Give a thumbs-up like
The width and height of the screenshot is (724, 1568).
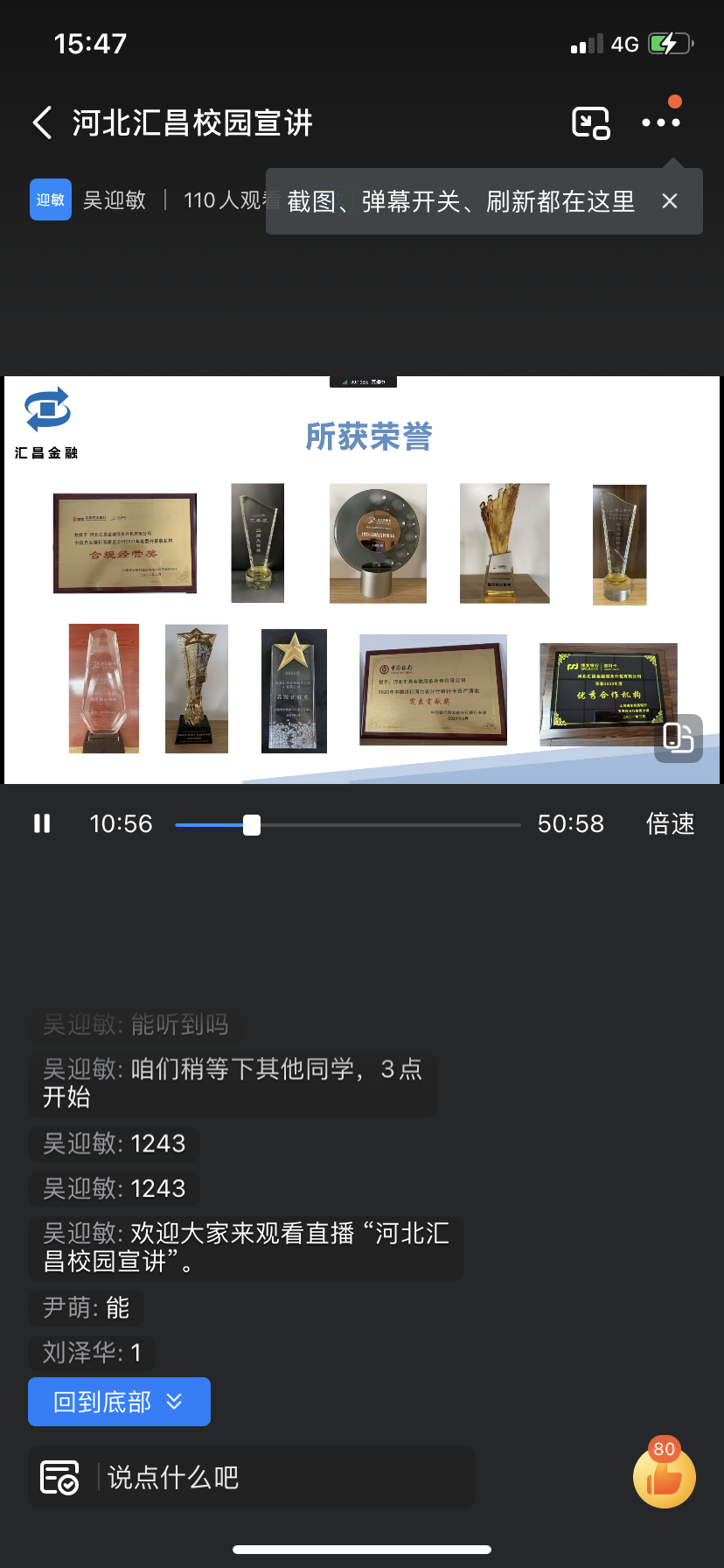tap(665, 1477)
